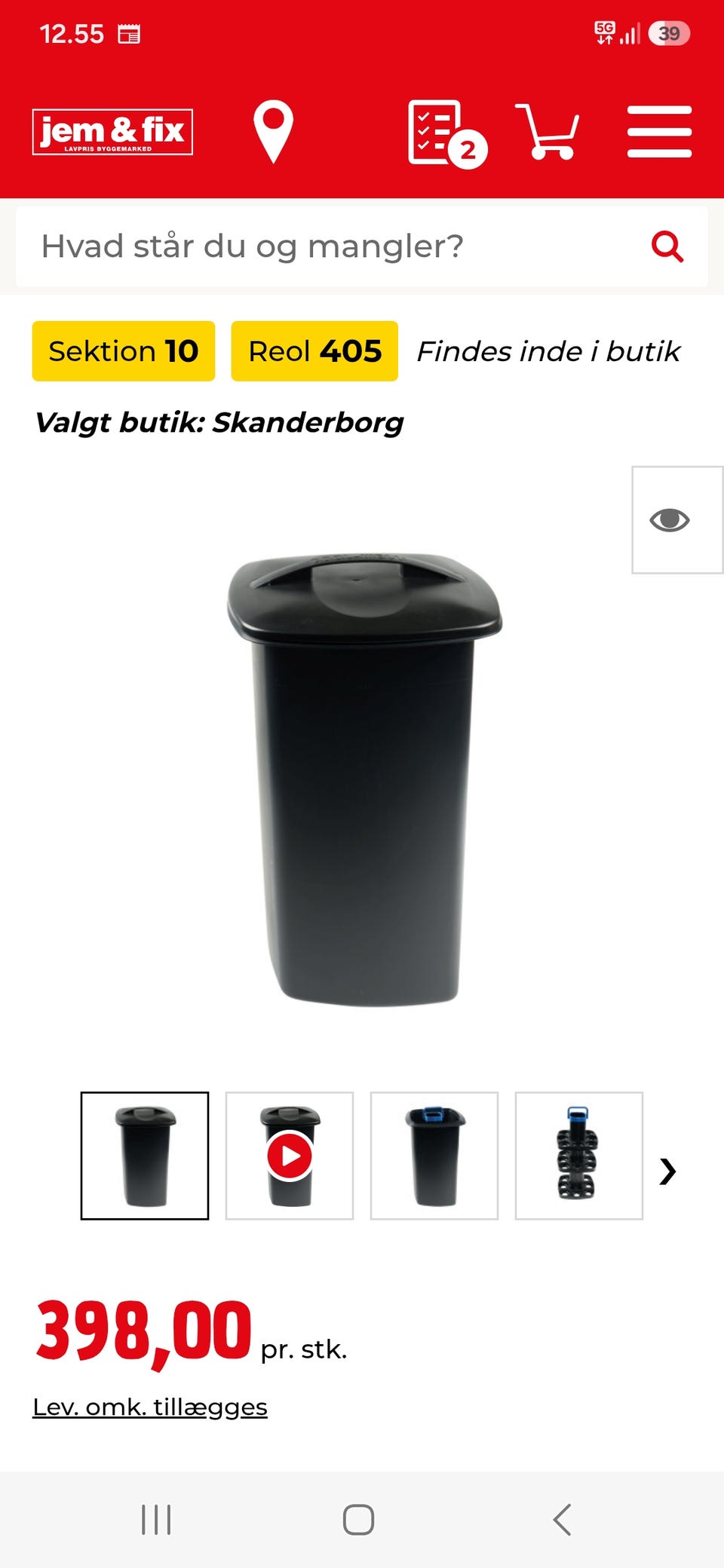Image resolution: width=724 pixels, height=1568 pixels.
Task: Show next thumbnails with the right arrow
Action: point(667,1171)
